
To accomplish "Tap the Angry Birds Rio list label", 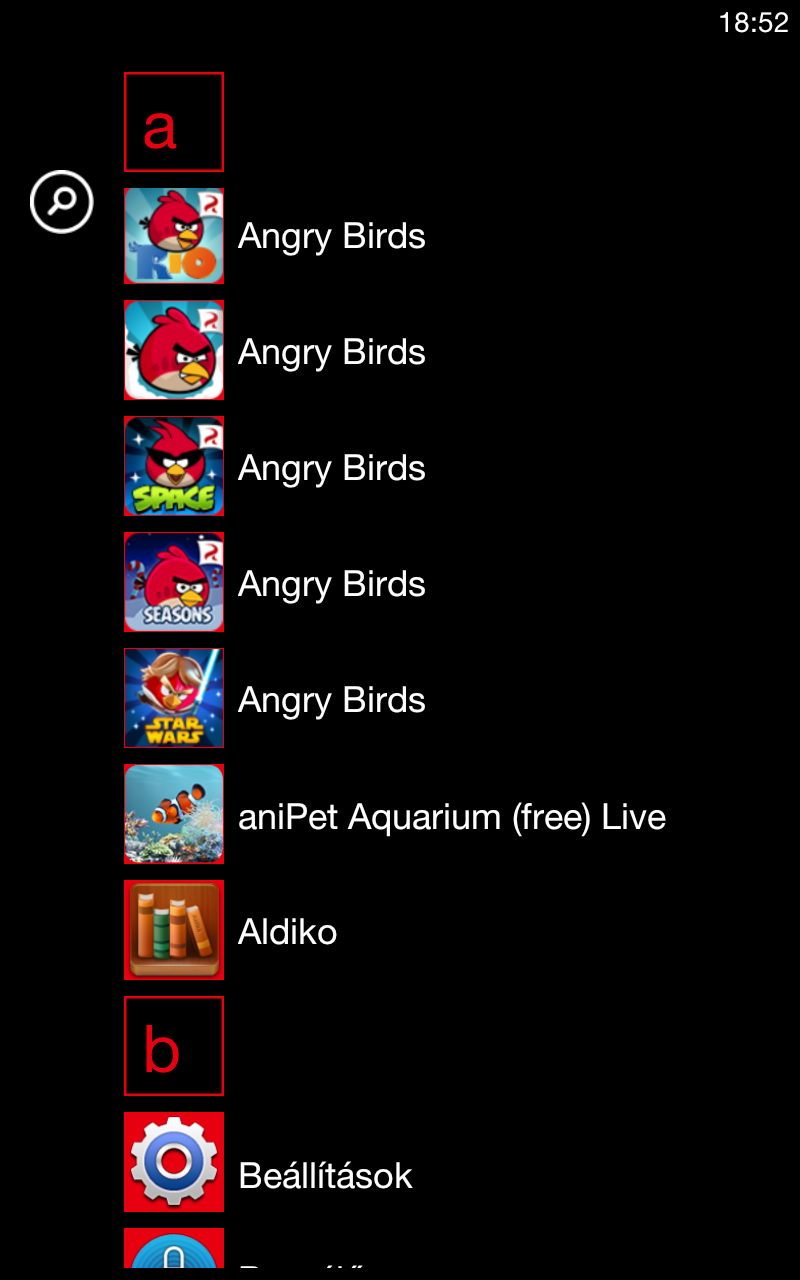I will pyautogui.click(x=331, y=236).
